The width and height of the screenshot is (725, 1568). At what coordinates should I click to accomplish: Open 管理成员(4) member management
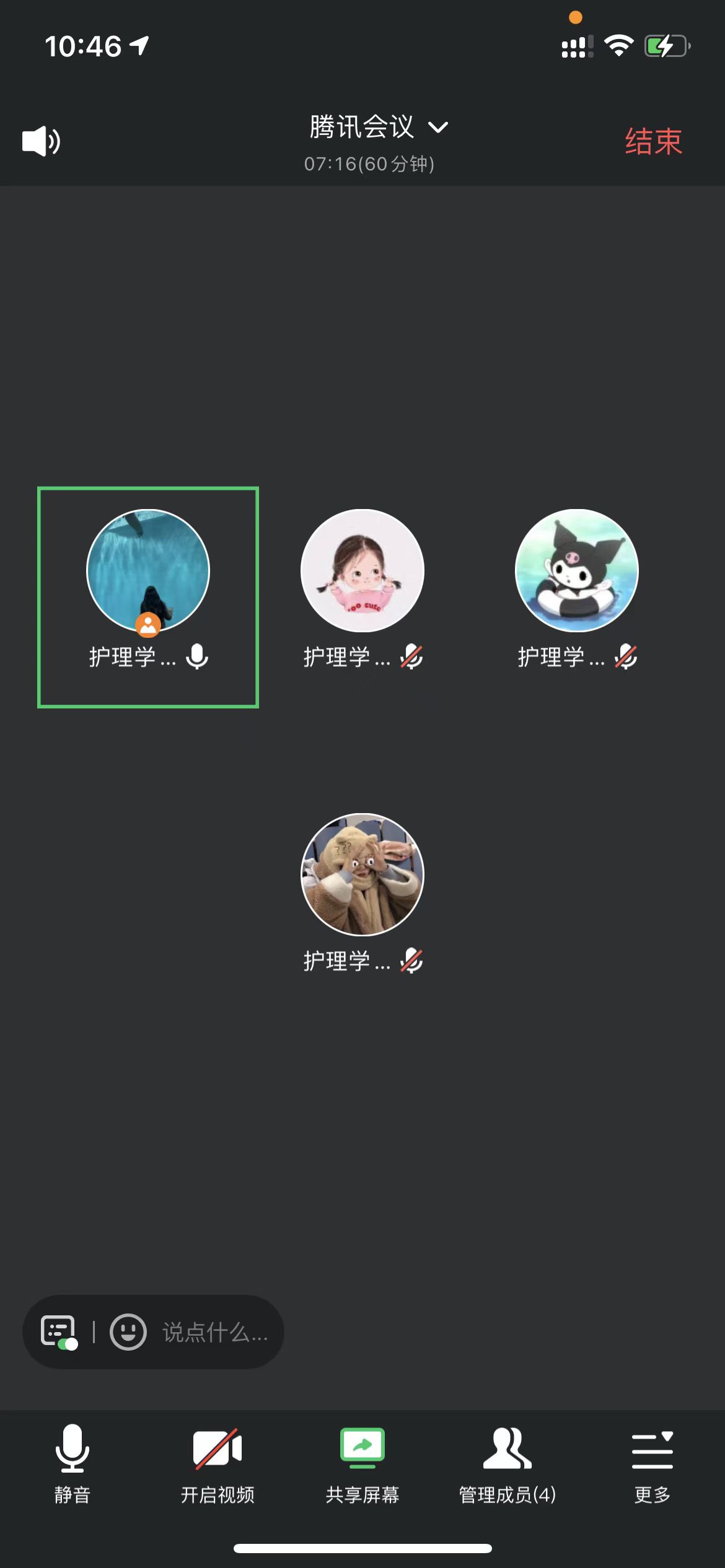pyautogui.click(x=507, y=1463)
